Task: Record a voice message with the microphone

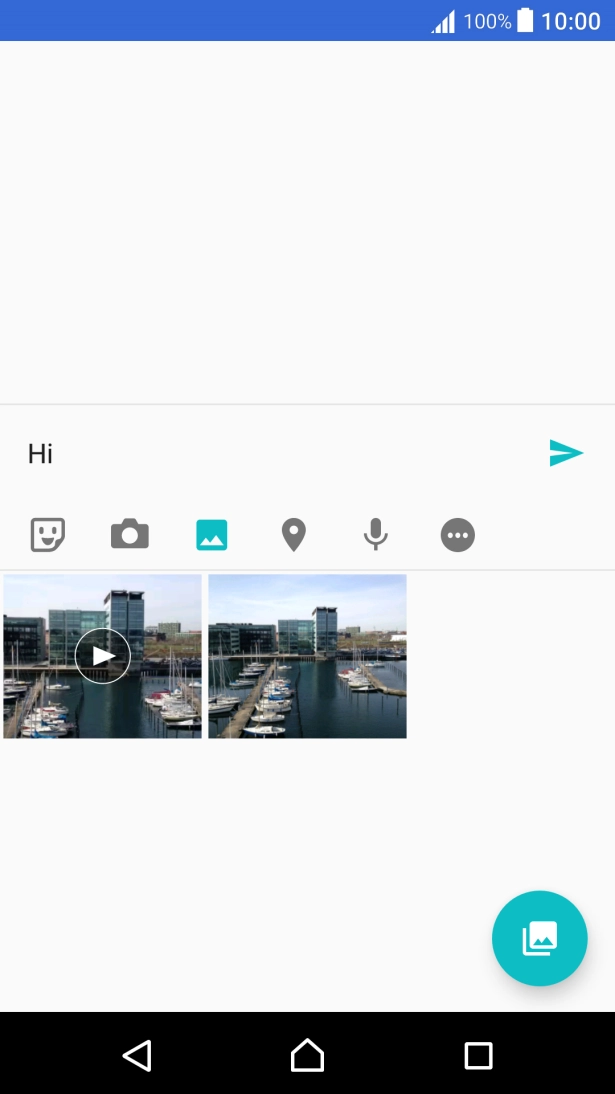Action: [x=375, y=535]
